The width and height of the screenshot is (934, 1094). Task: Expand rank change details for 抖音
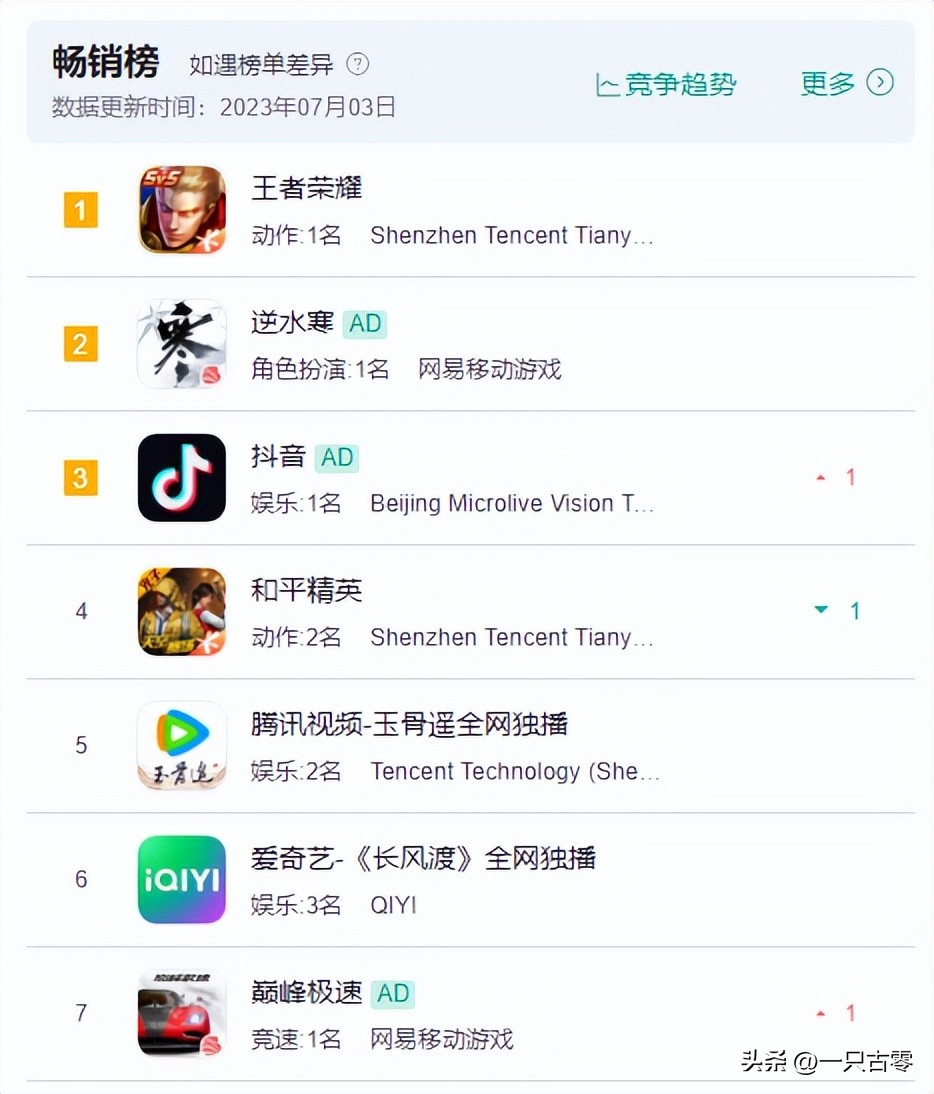[x=838, y=477]
